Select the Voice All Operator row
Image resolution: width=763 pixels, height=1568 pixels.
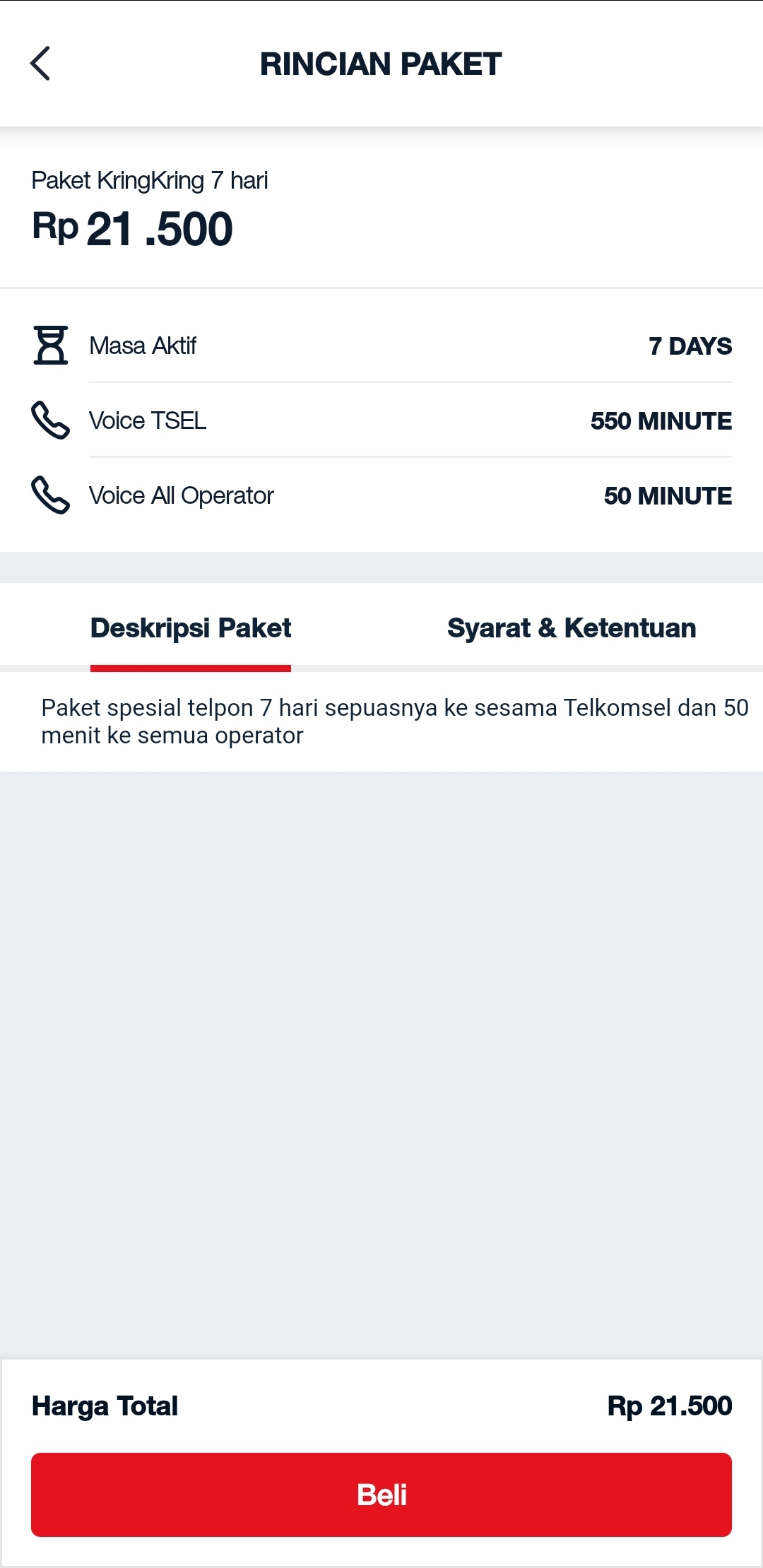pos(381,495)
